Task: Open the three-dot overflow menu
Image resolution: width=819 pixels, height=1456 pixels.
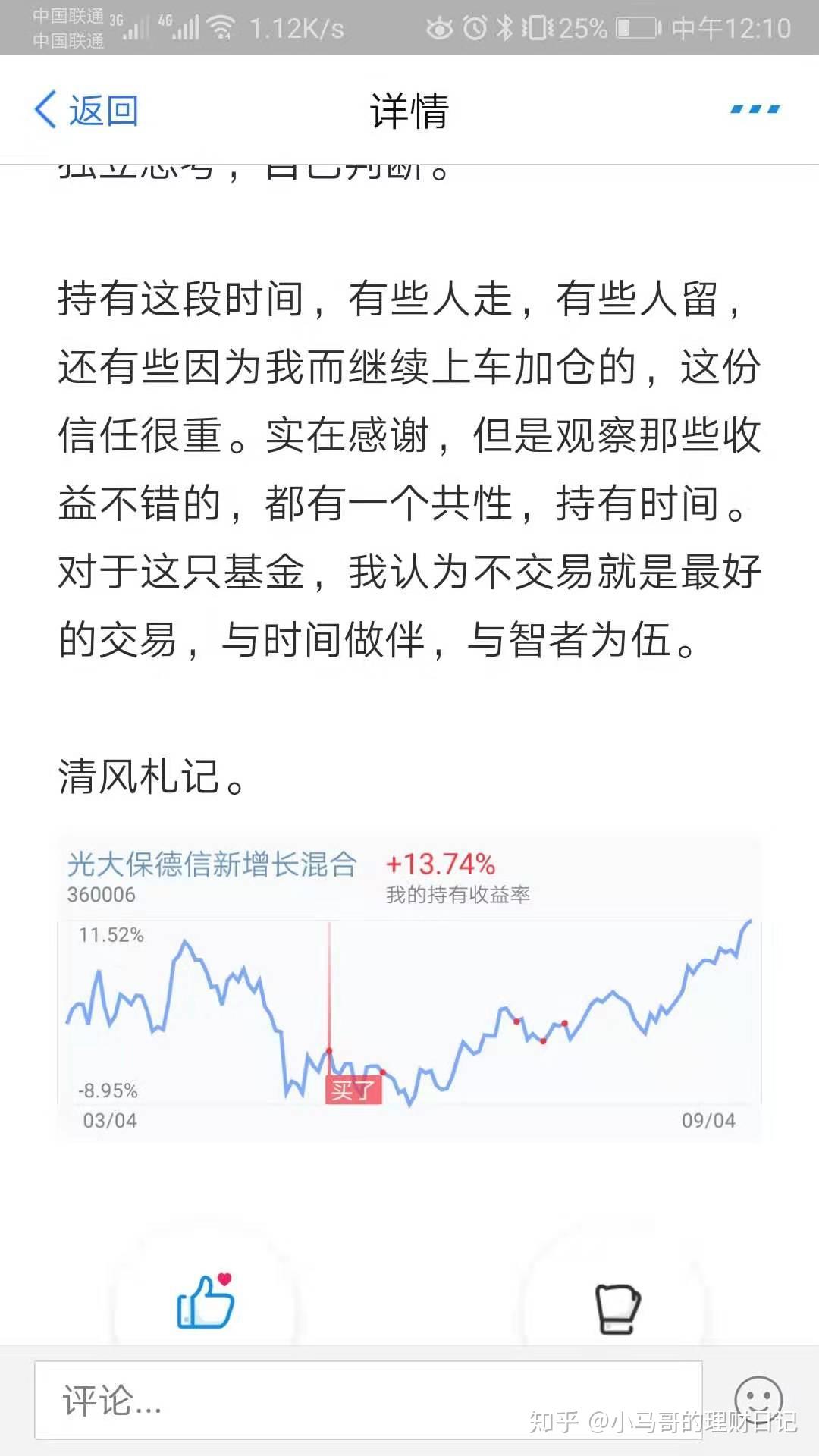Action: tap(755, 110)
